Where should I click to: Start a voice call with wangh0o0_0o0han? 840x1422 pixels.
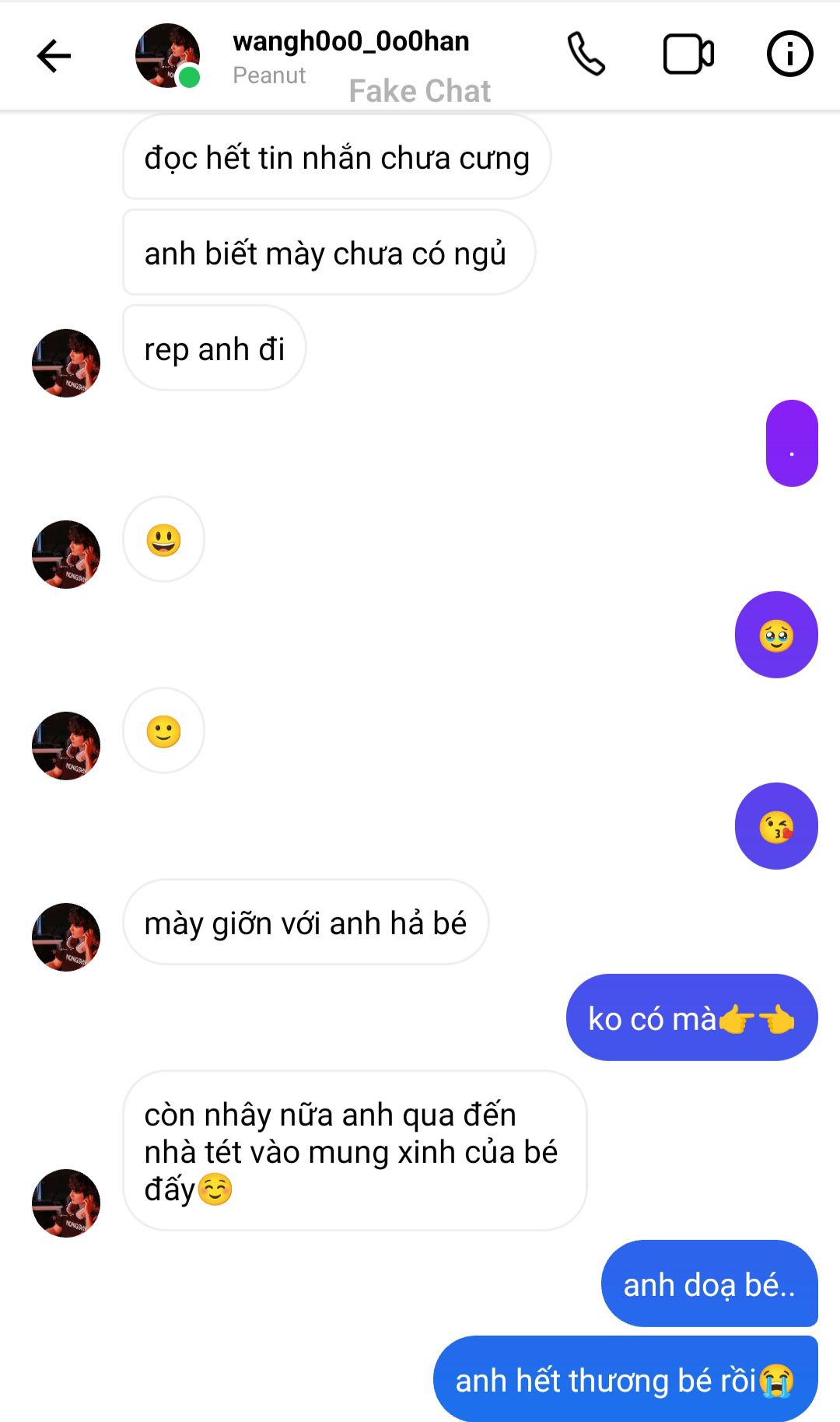(586, 54)
